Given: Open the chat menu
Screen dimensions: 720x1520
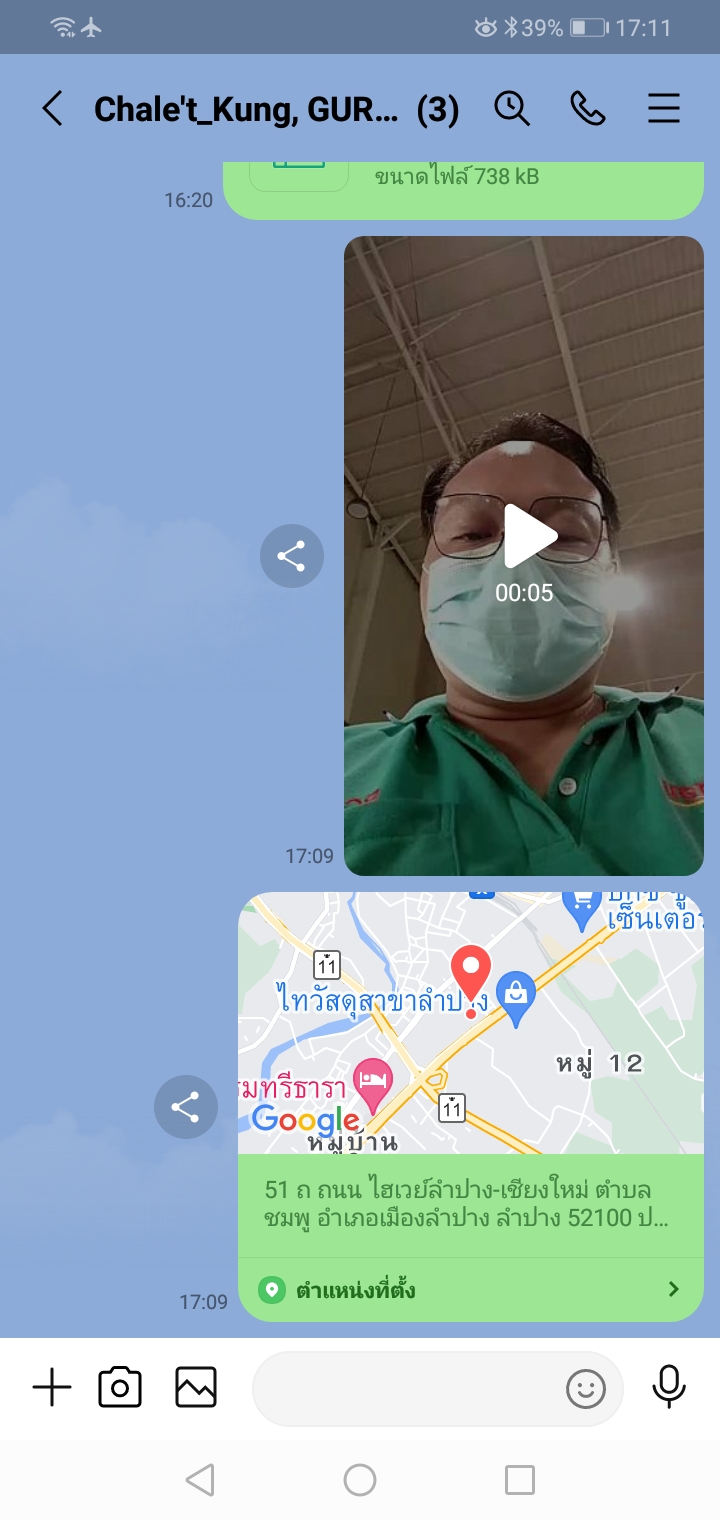Looking at the screenshot, I should [x=664, y=108].
